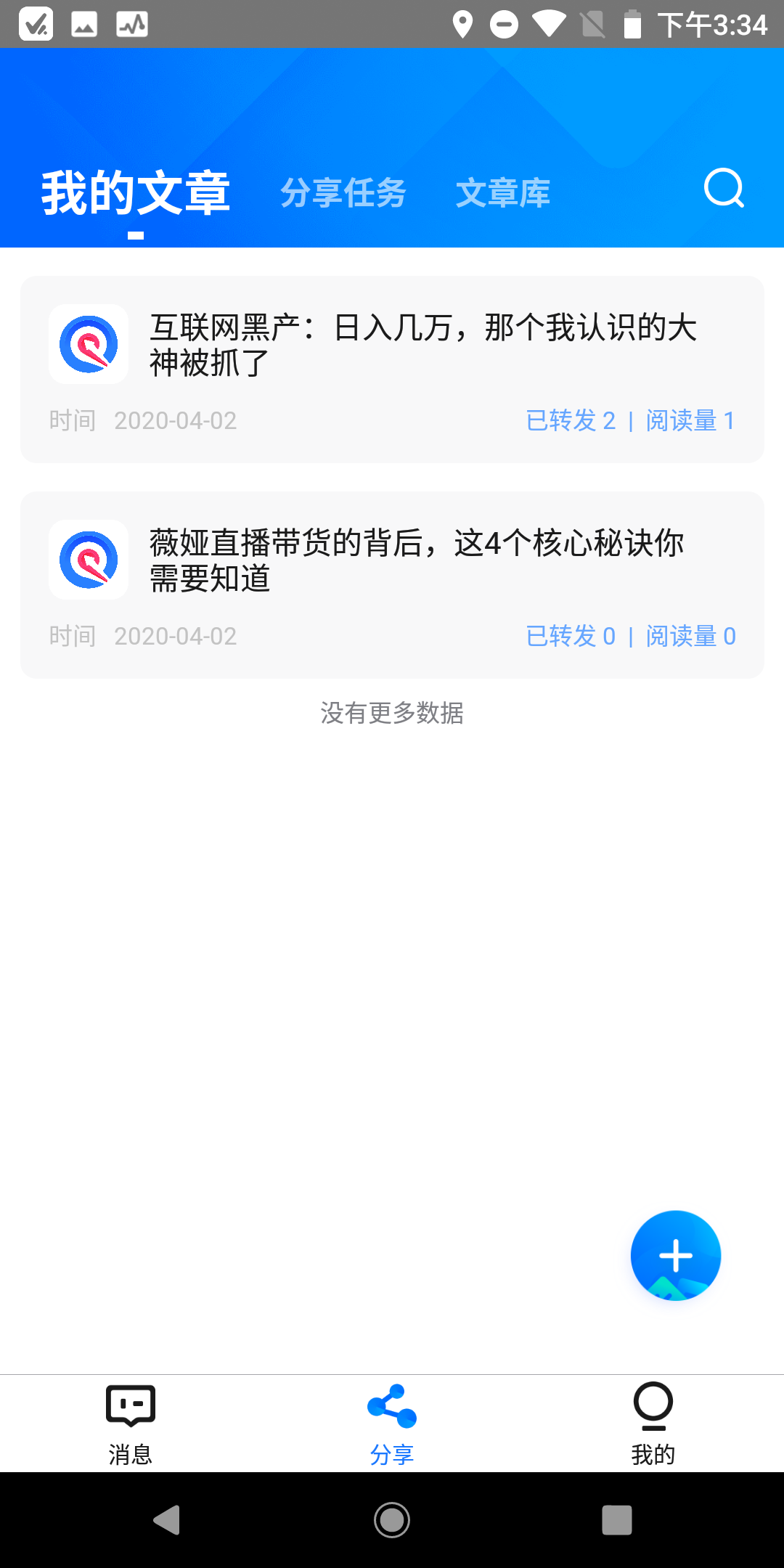Click the 已转发 2 link on first article
The image size is (784, 1568).
pos(571,420)
